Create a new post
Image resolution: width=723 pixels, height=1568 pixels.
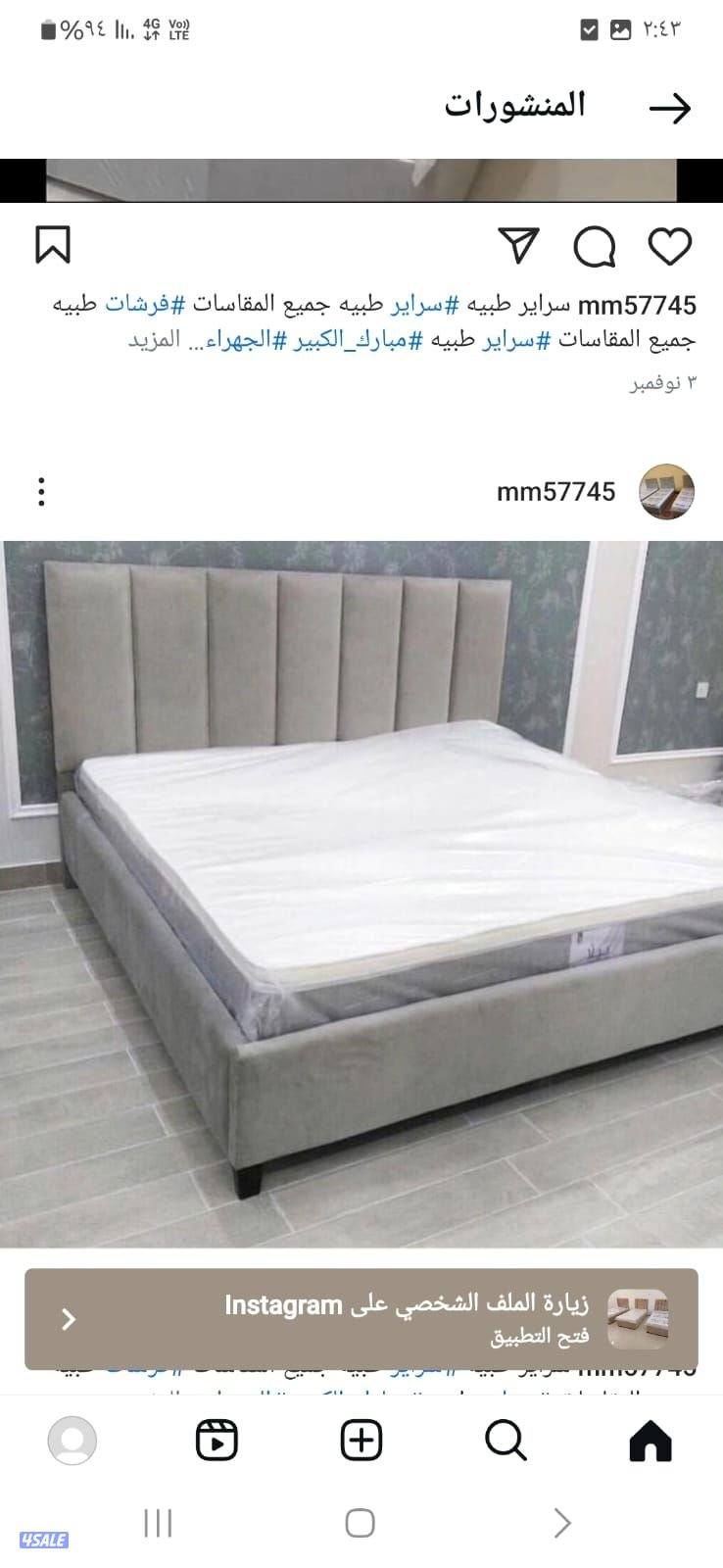361,1441
